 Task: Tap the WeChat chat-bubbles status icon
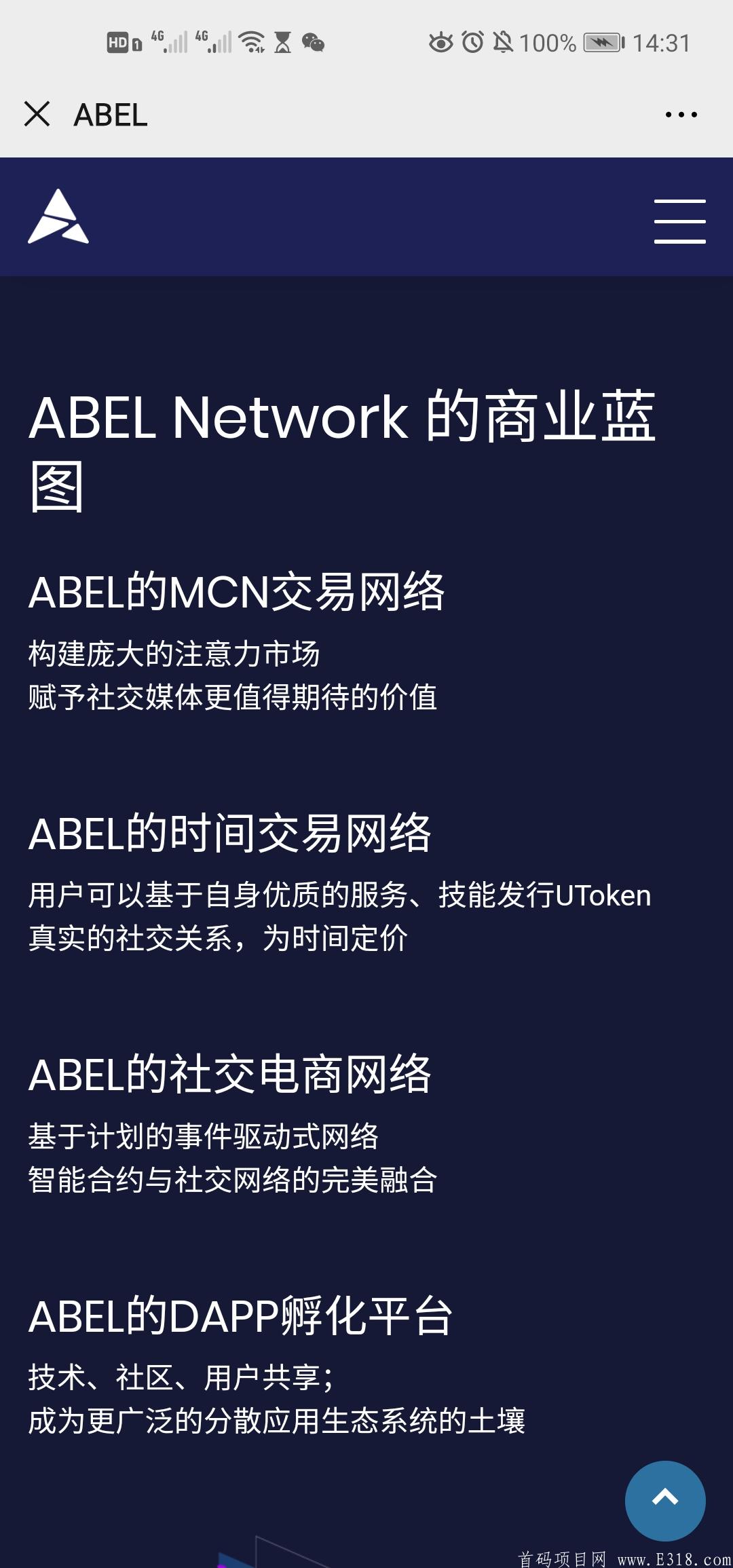pyautogui.click(x=314, y=42)
